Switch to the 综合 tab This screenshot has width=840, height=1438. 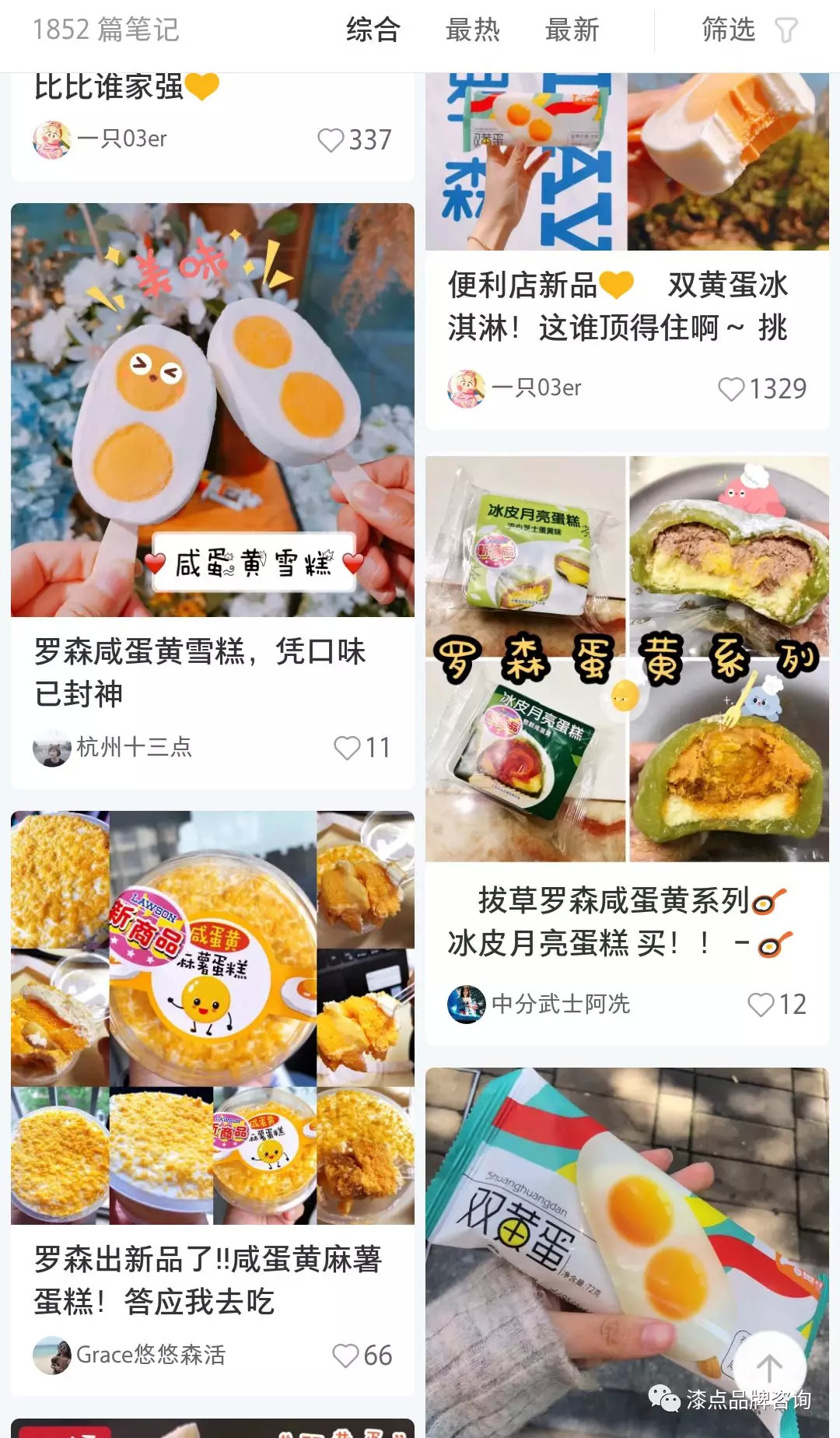tap(373, 30)
